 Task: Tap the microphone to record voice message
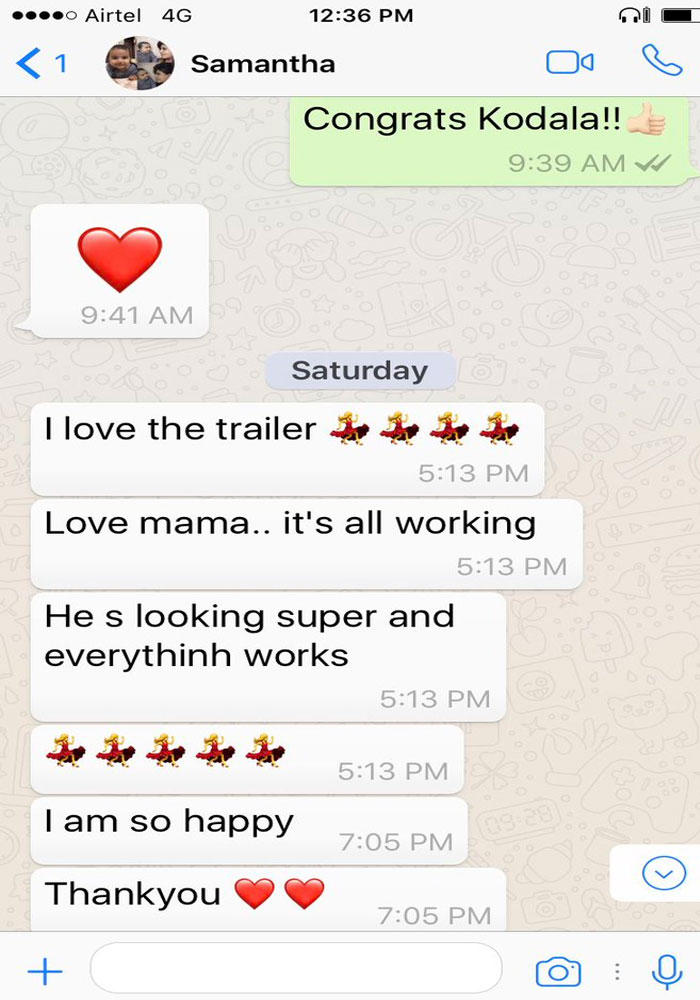click(666, 970)
